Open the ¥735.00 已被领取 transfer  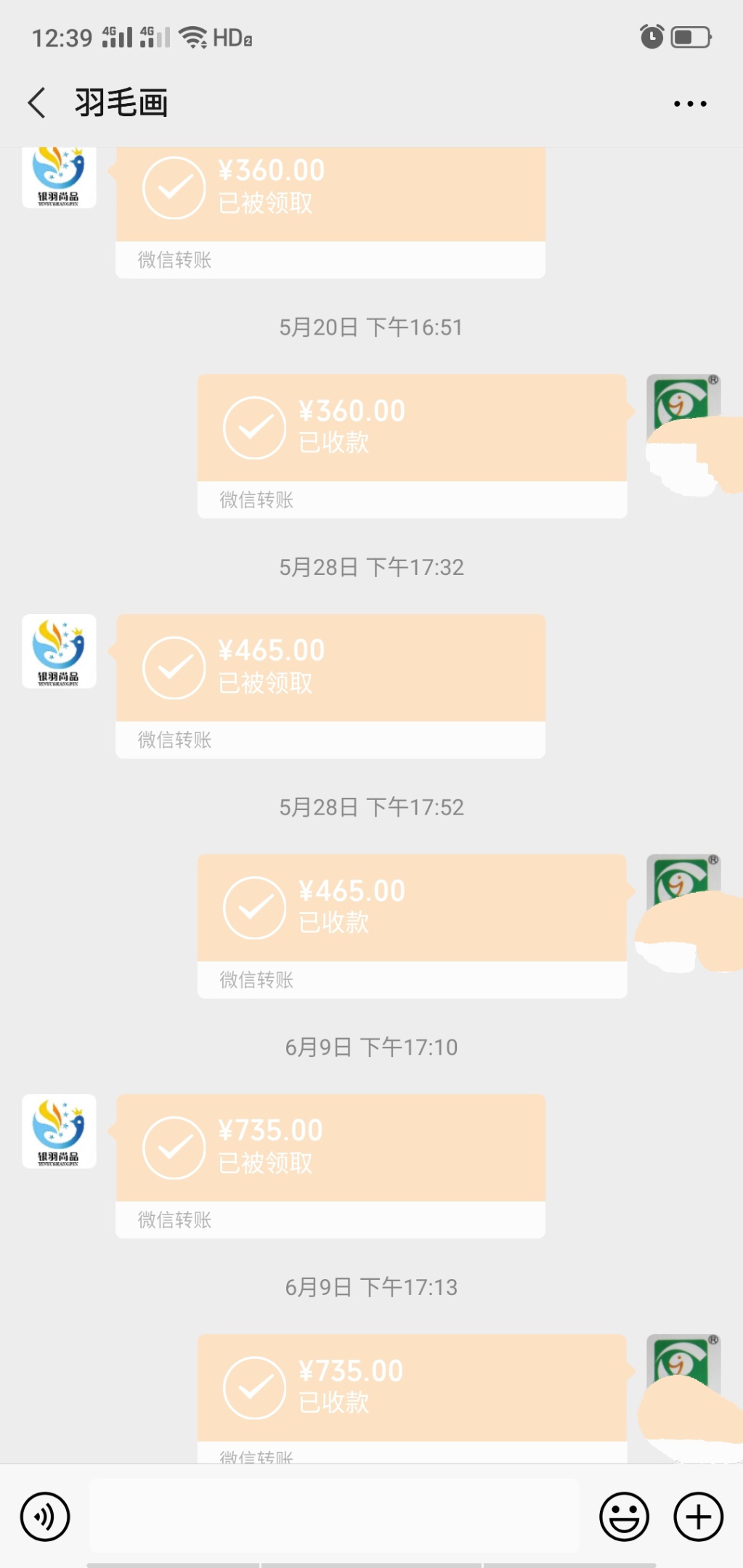coord(330,1148)
